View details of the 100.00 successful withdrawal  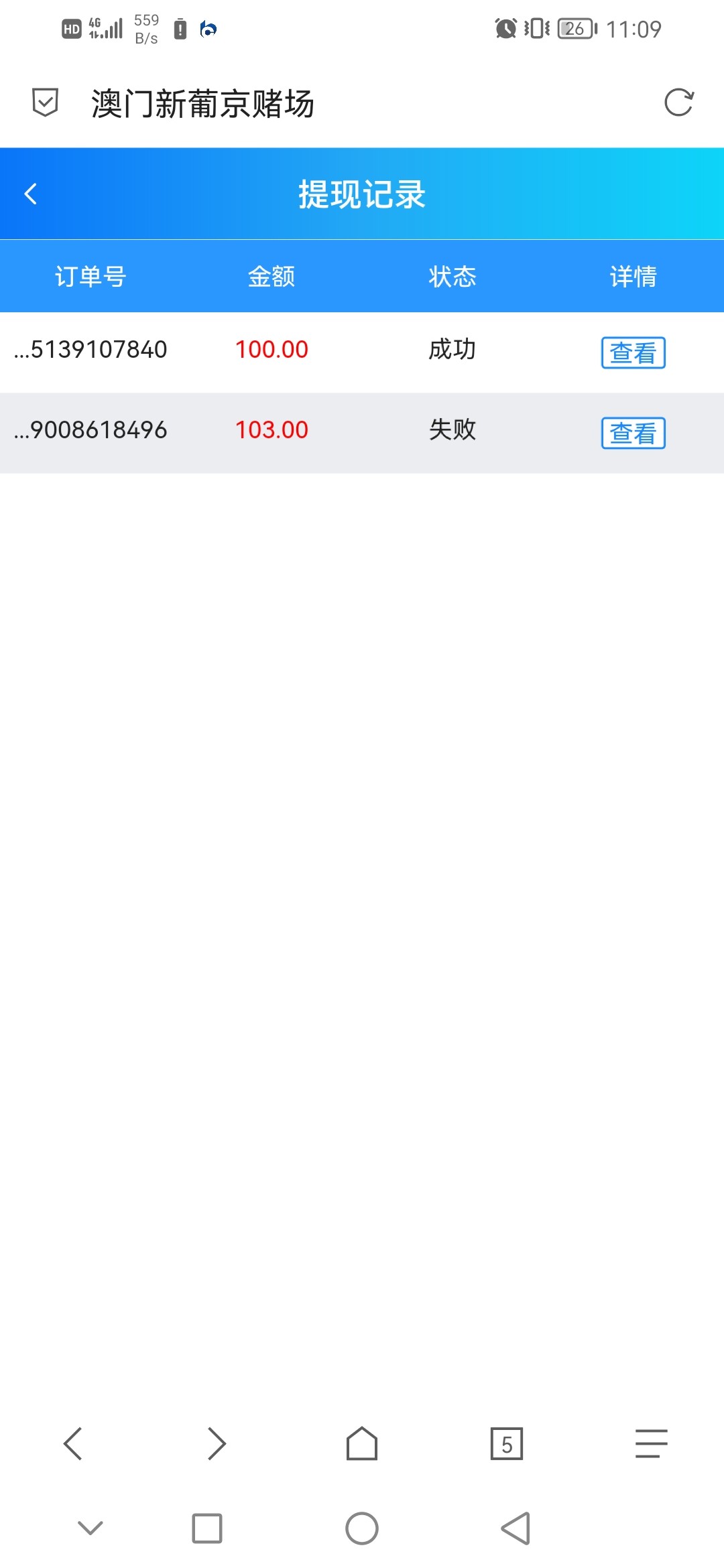(633, 352)
